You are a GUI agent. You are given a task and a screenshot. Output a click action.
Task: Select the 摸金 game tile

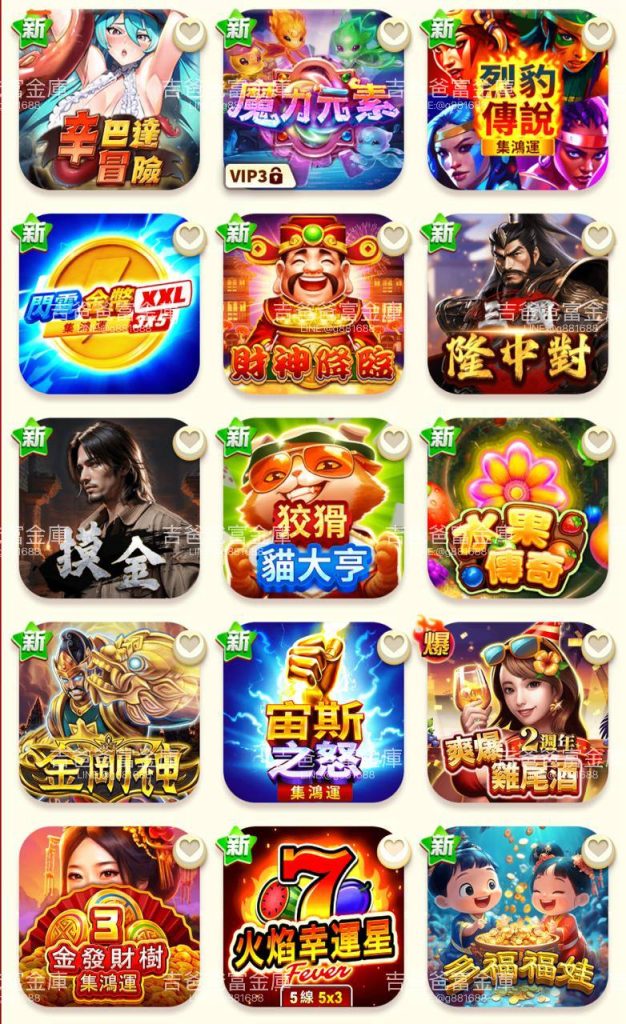point(109,508)
